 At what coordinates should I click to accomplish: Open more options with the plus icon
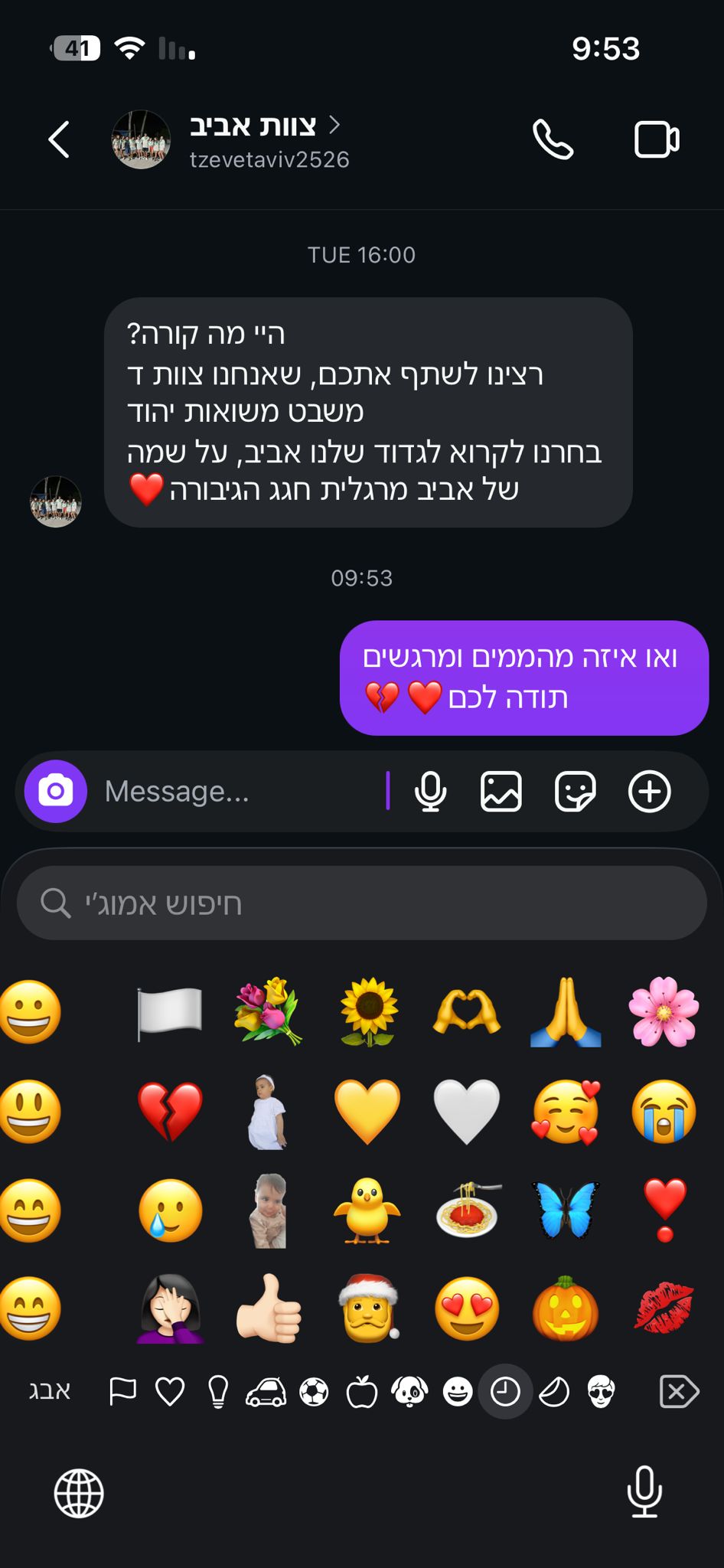point(649,791)
